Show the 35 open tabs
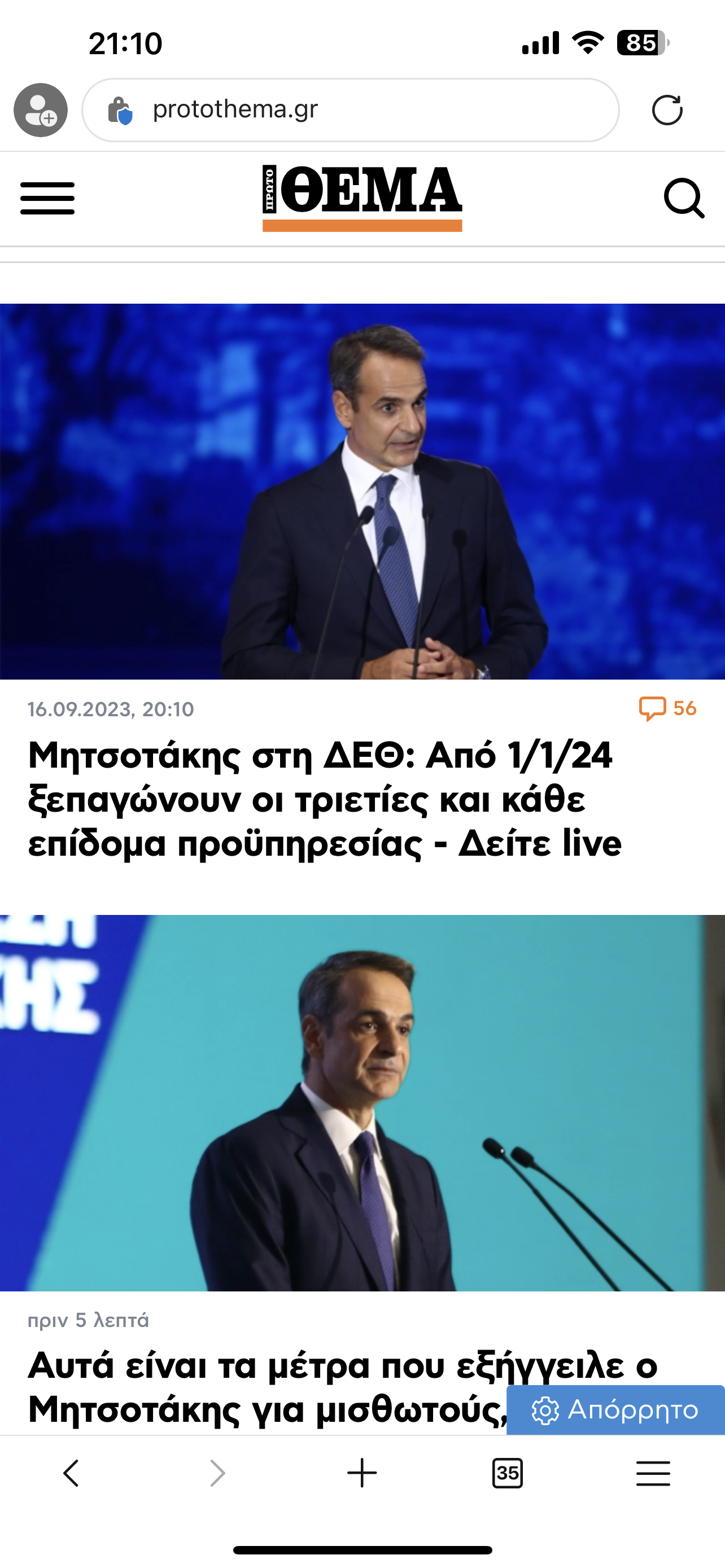This screenshot has width=725, height=1568. [x=507, y=1473]
